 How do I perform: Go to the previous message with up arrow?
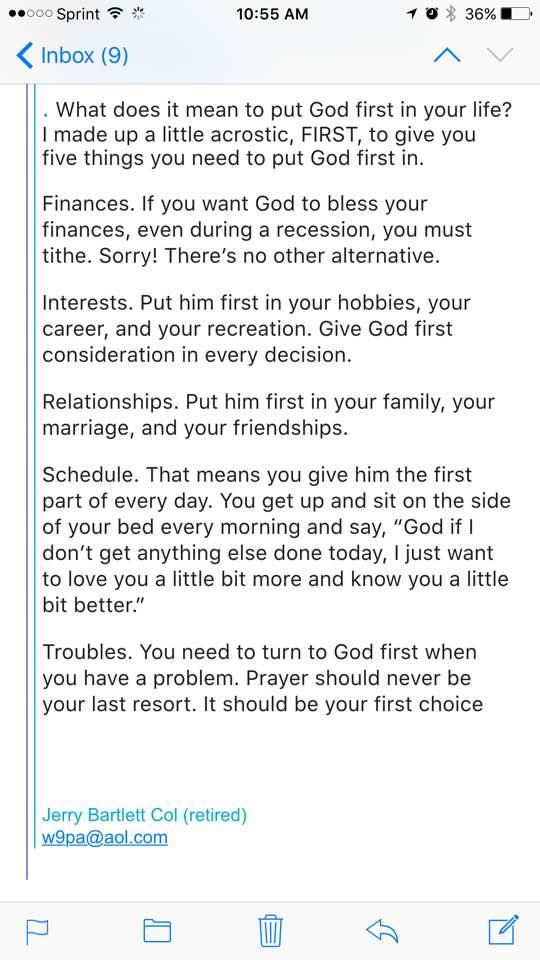[447, 55]
